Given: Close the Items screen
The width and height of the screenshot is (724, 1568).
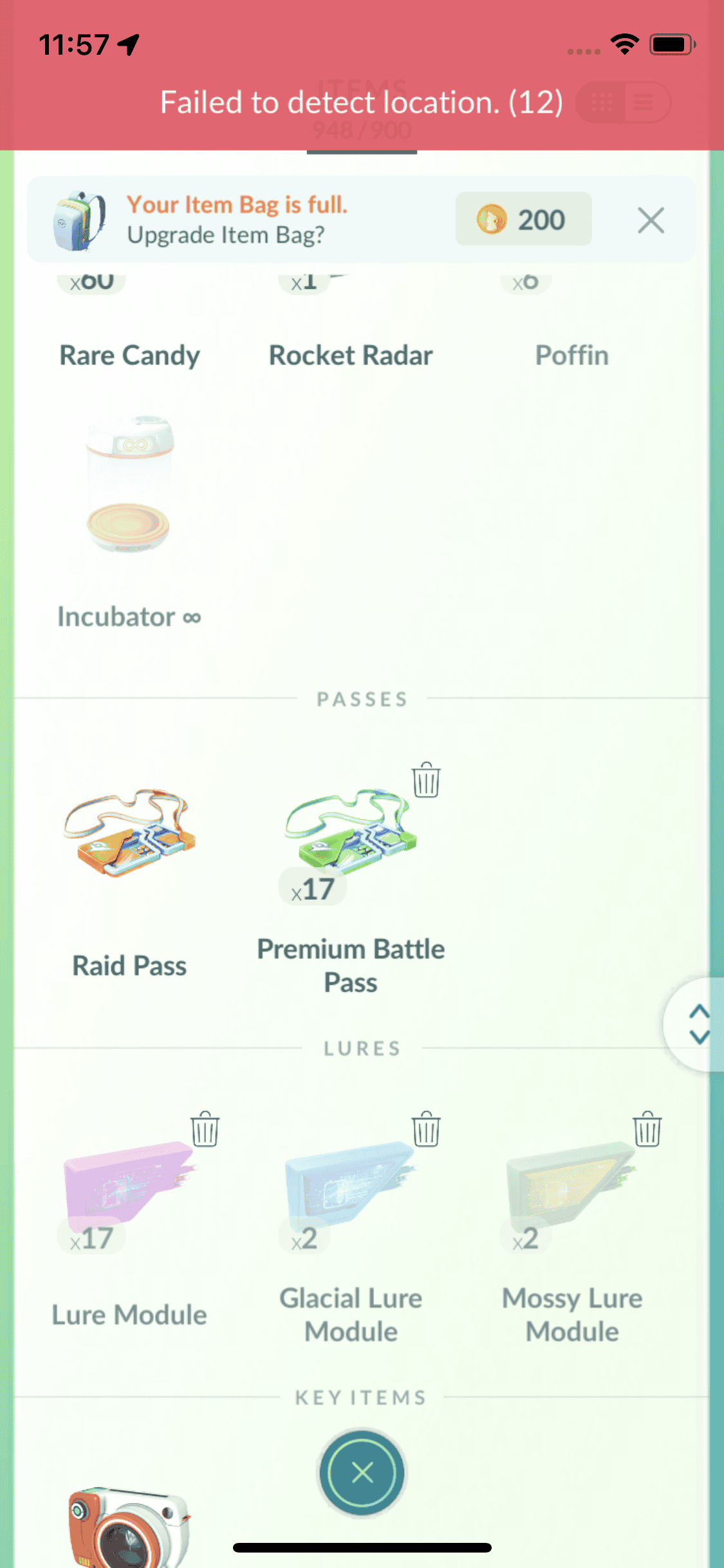Looking at the screenshot, I should pos(362,1472).
